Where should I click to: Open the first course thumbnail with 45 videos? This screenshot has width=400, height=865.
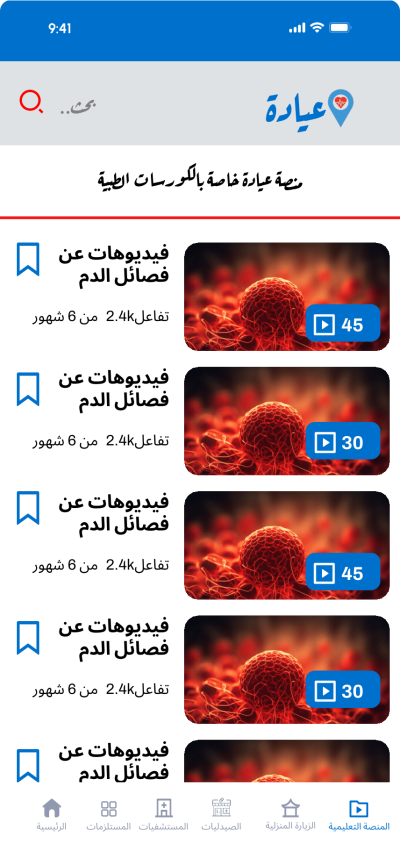click(287, 297)
